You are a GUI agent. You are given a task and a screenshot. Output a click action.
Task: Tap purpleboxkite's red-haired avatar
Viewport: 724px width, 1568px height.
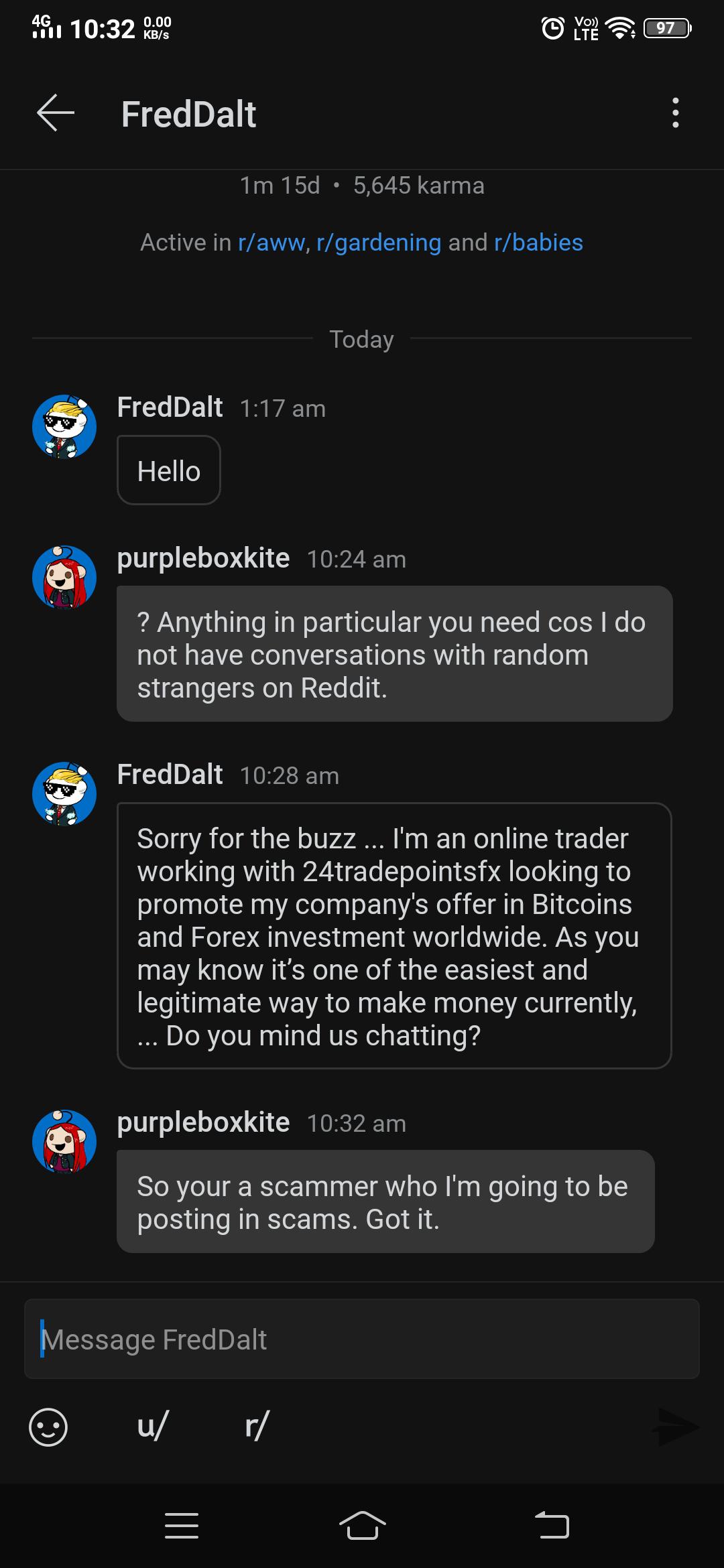click(x=64, y=576)
